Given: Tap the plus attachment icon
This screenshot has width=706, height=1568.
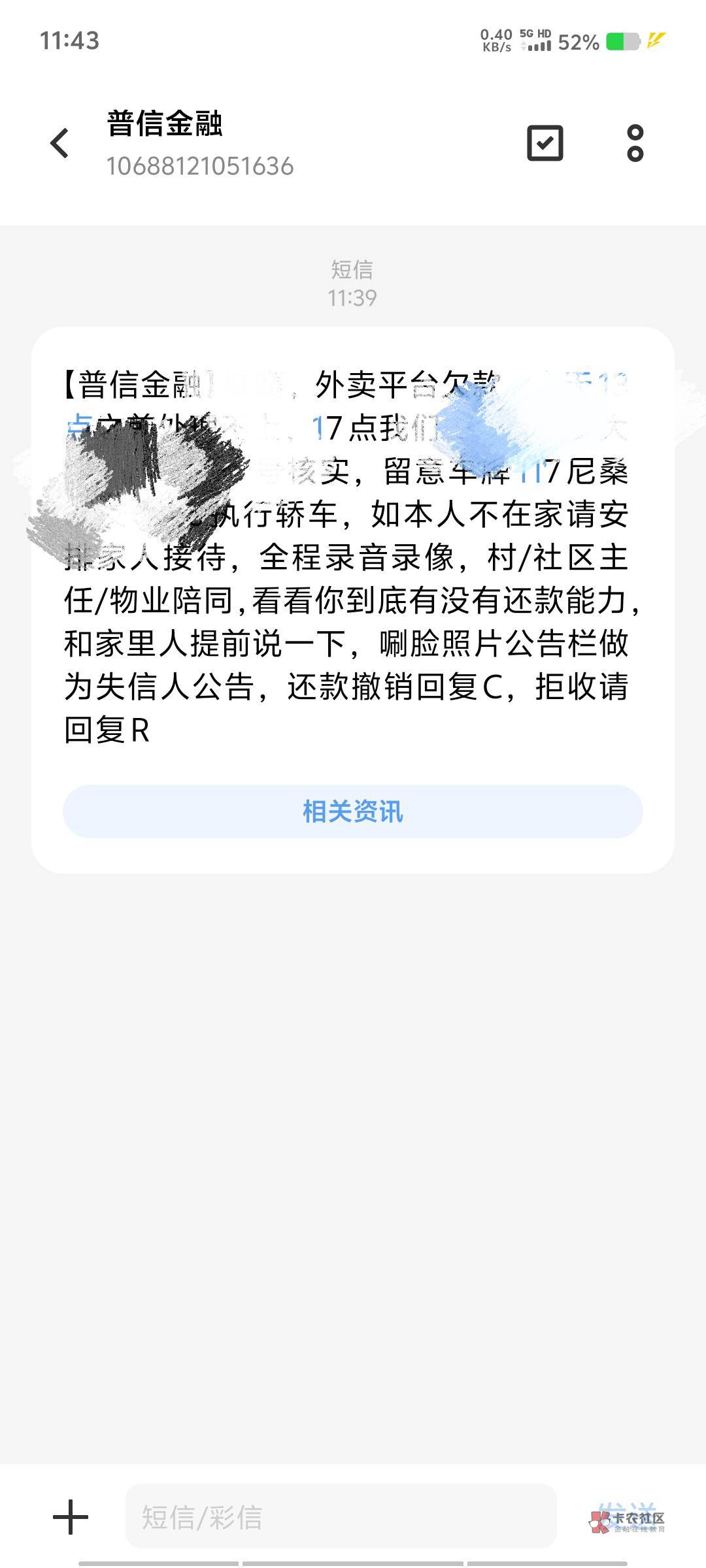Looking at the screenshot, I should pos(71,1517).
